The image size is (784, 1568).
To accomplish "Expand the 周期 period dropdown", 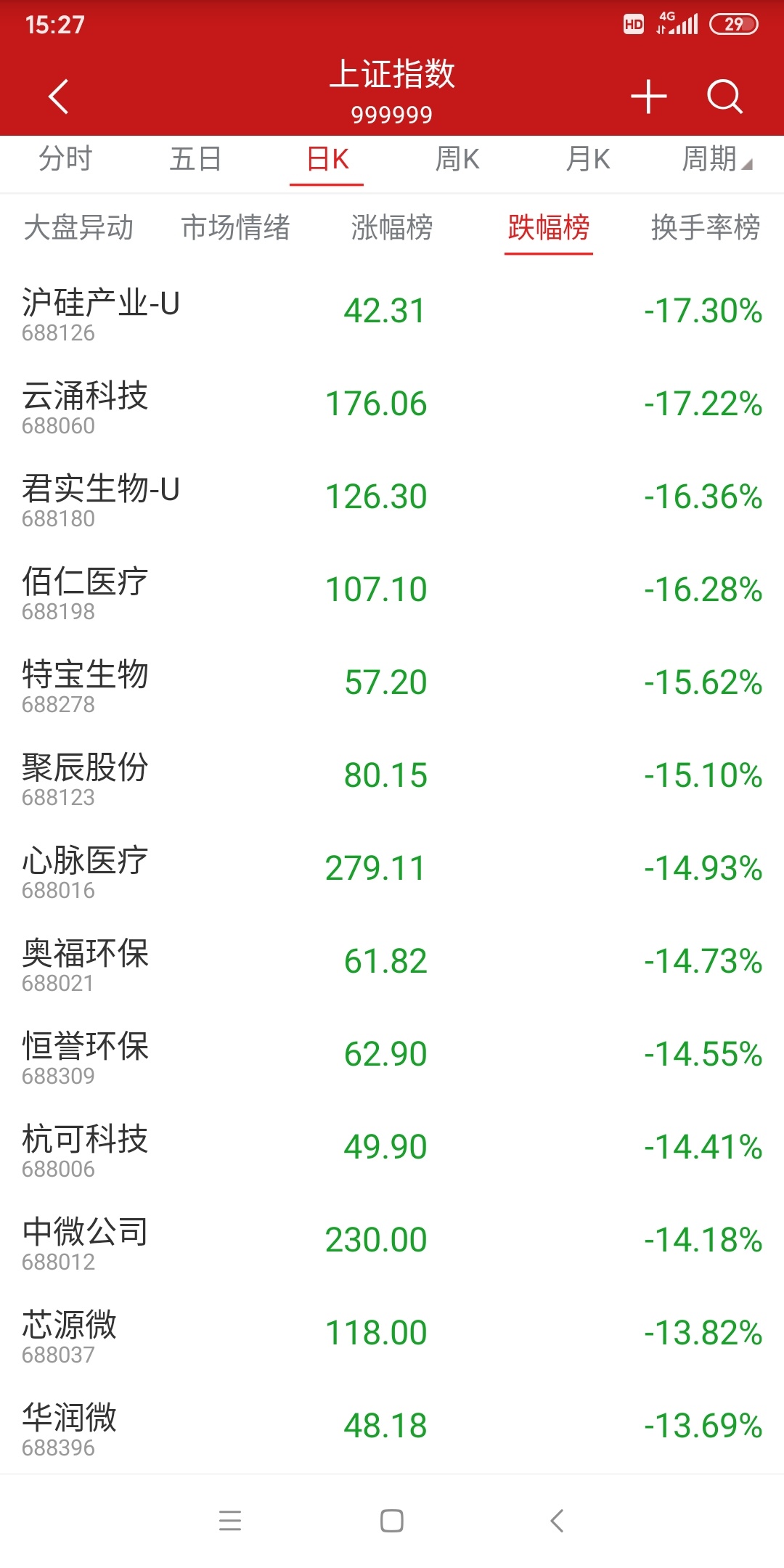I will [x=717, y=159].
